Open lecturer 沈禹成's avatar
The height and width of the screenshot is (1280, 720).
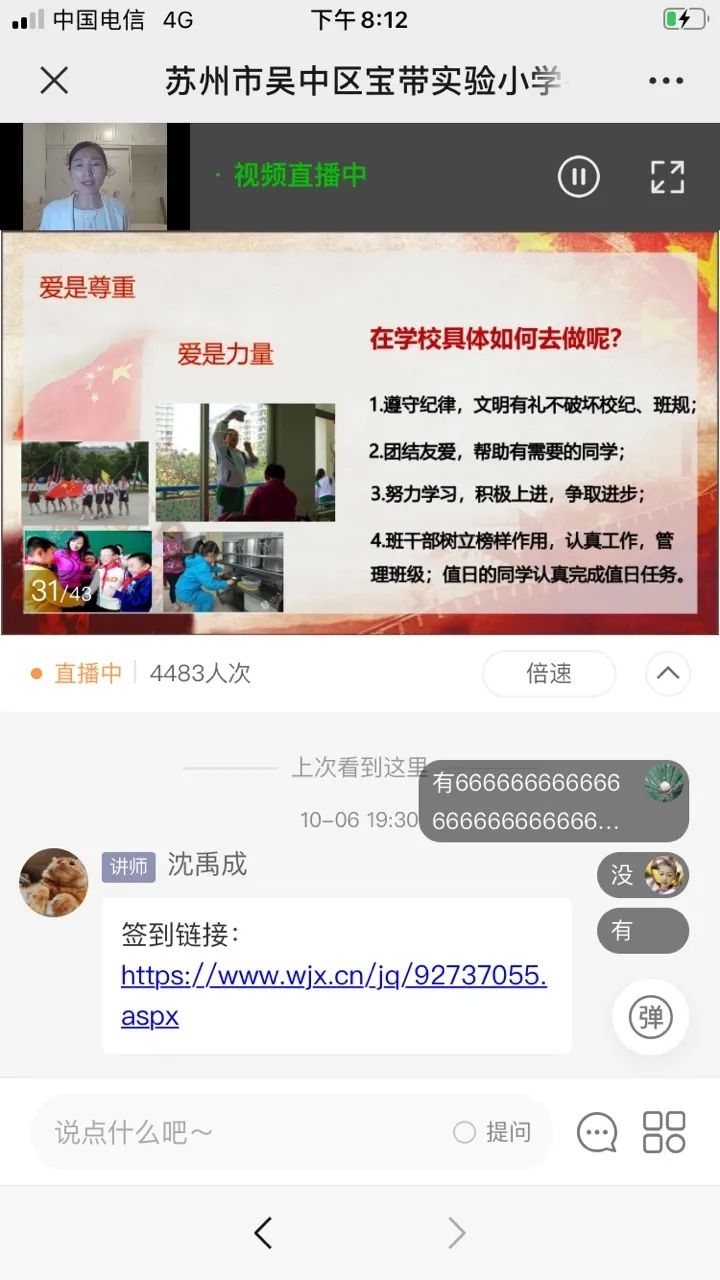pyautogui.click(x=53, y=883)
